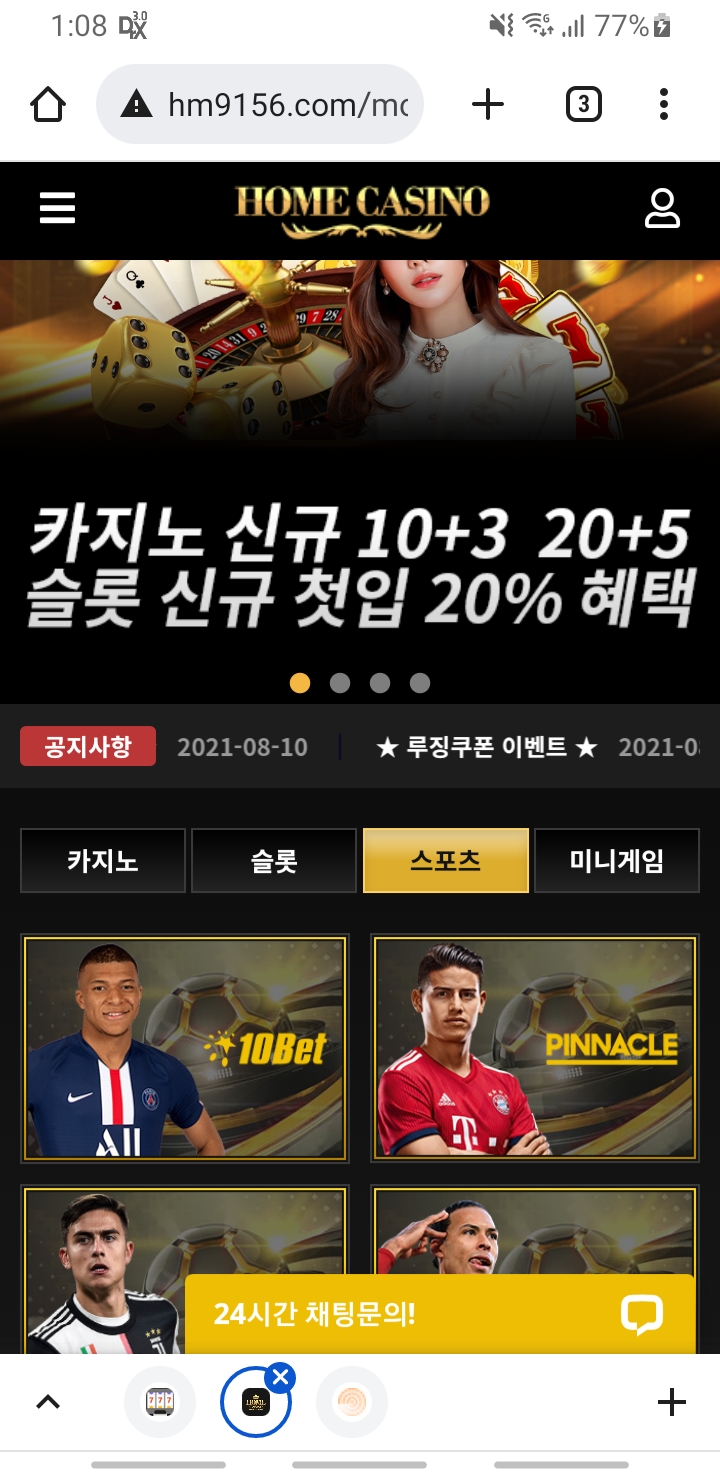Switch to the 미니게임 tab
The height and width of the screenshot is (1480, 720).
pyautogui.click(x=616, y=861)
